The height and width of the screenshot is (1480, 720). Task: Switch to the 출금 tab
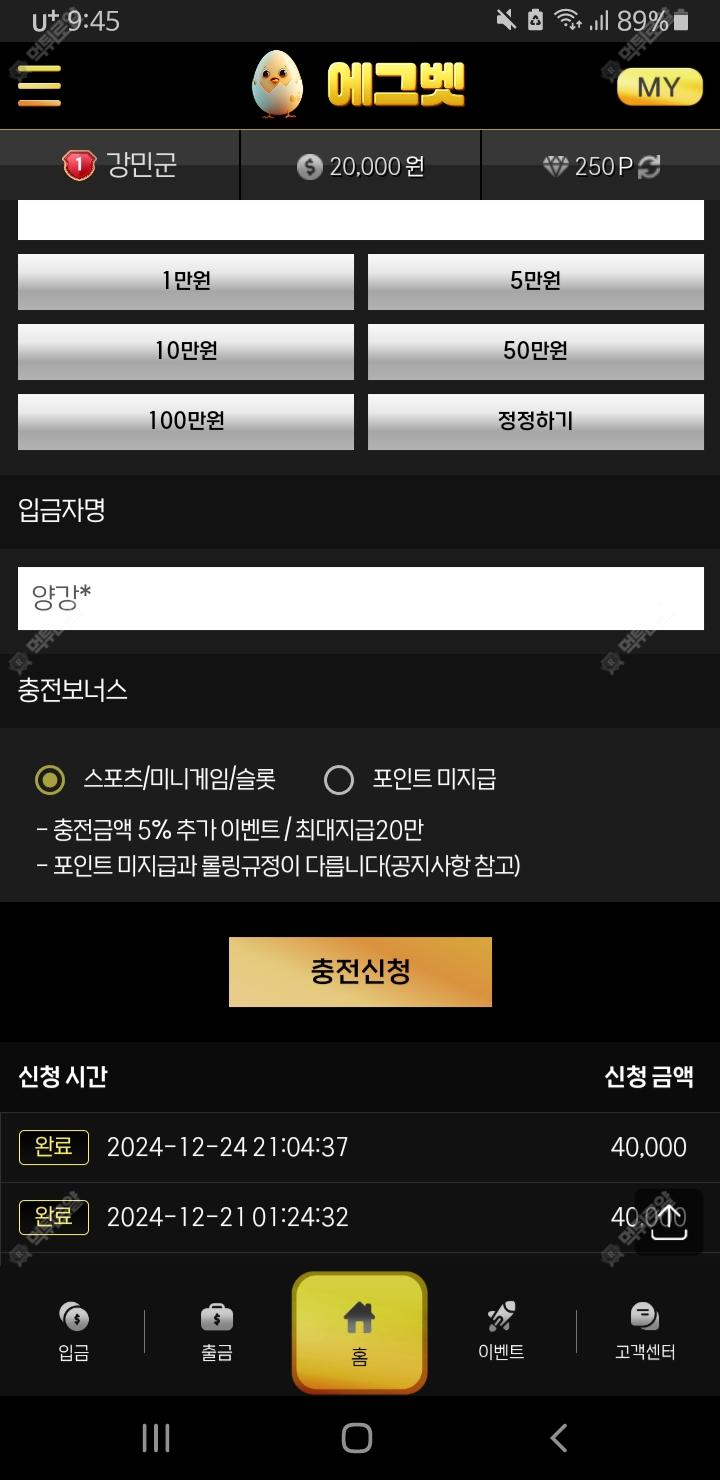point(217,1331)
